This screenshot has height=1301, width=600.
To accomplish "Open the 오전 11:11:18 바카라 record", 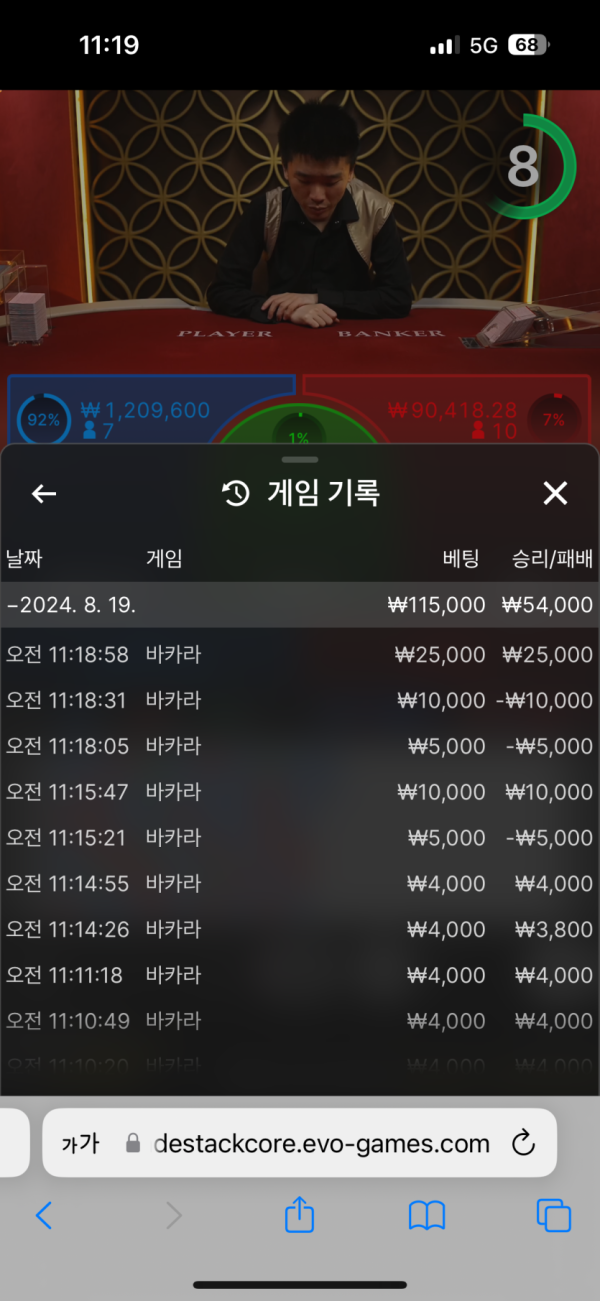I will pos(300,975).
